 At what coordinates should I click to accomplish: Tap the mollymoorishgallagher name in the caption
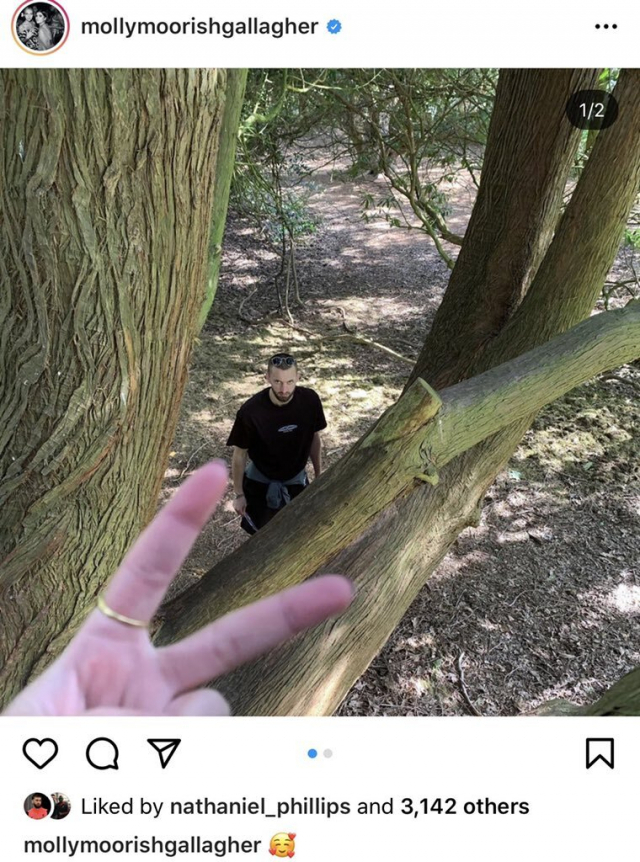click(x=141, y=845)
